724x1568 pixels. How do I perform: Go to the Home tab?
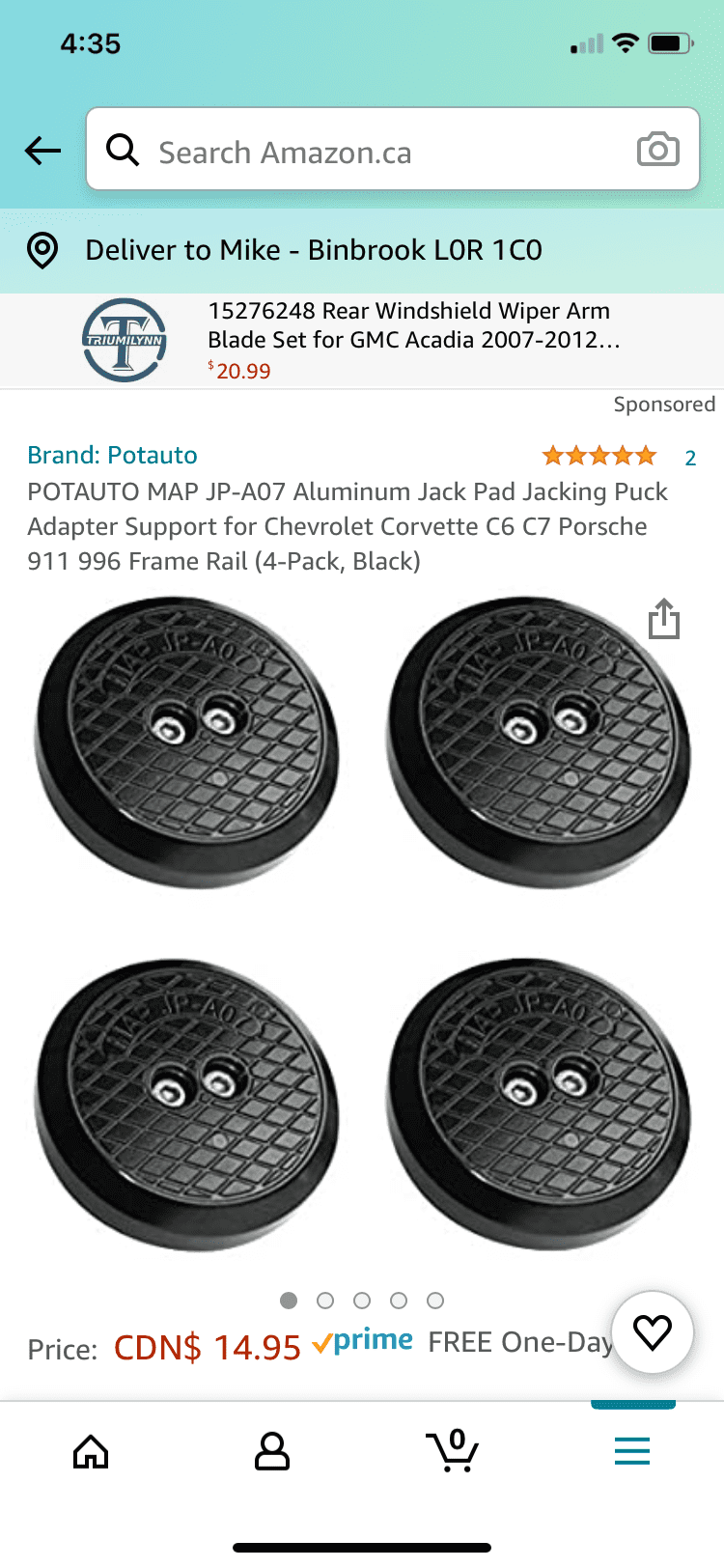tap(91, 1450)
